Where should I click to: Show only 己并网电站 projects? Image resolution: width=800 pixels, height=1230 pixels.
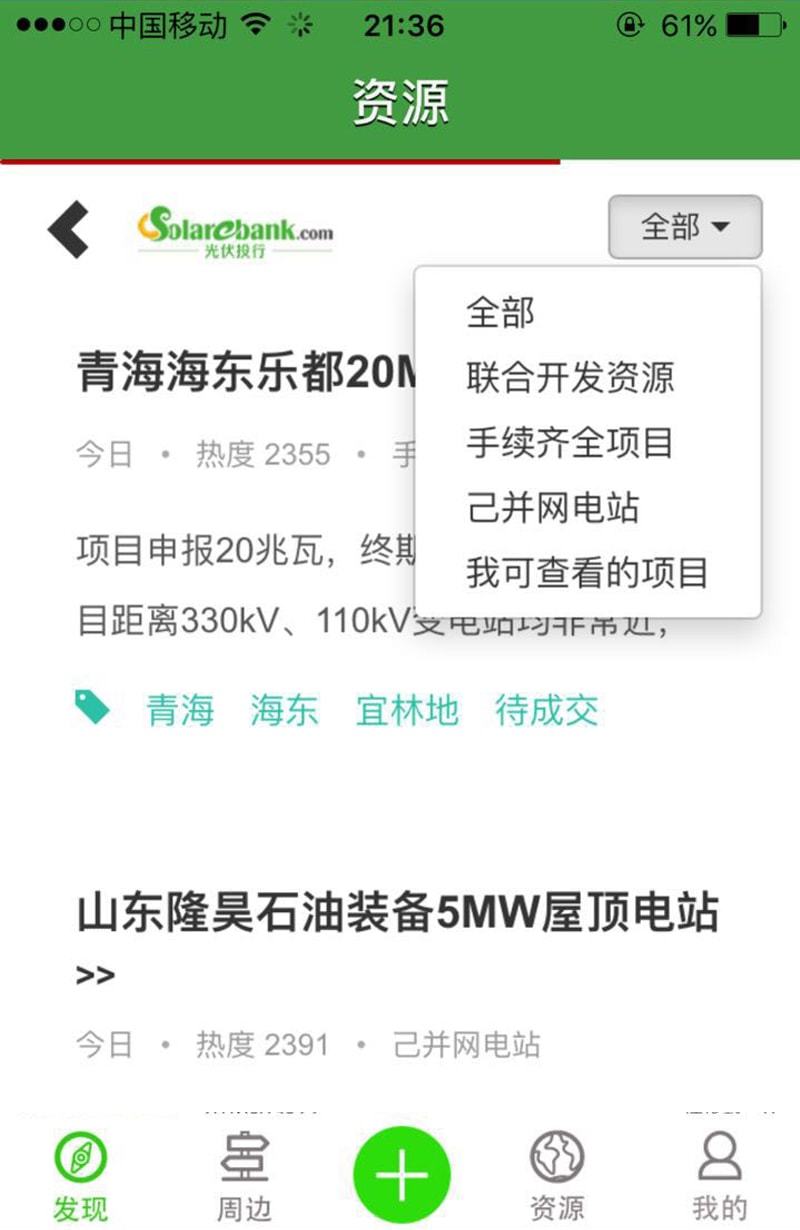tap(553, 508)
